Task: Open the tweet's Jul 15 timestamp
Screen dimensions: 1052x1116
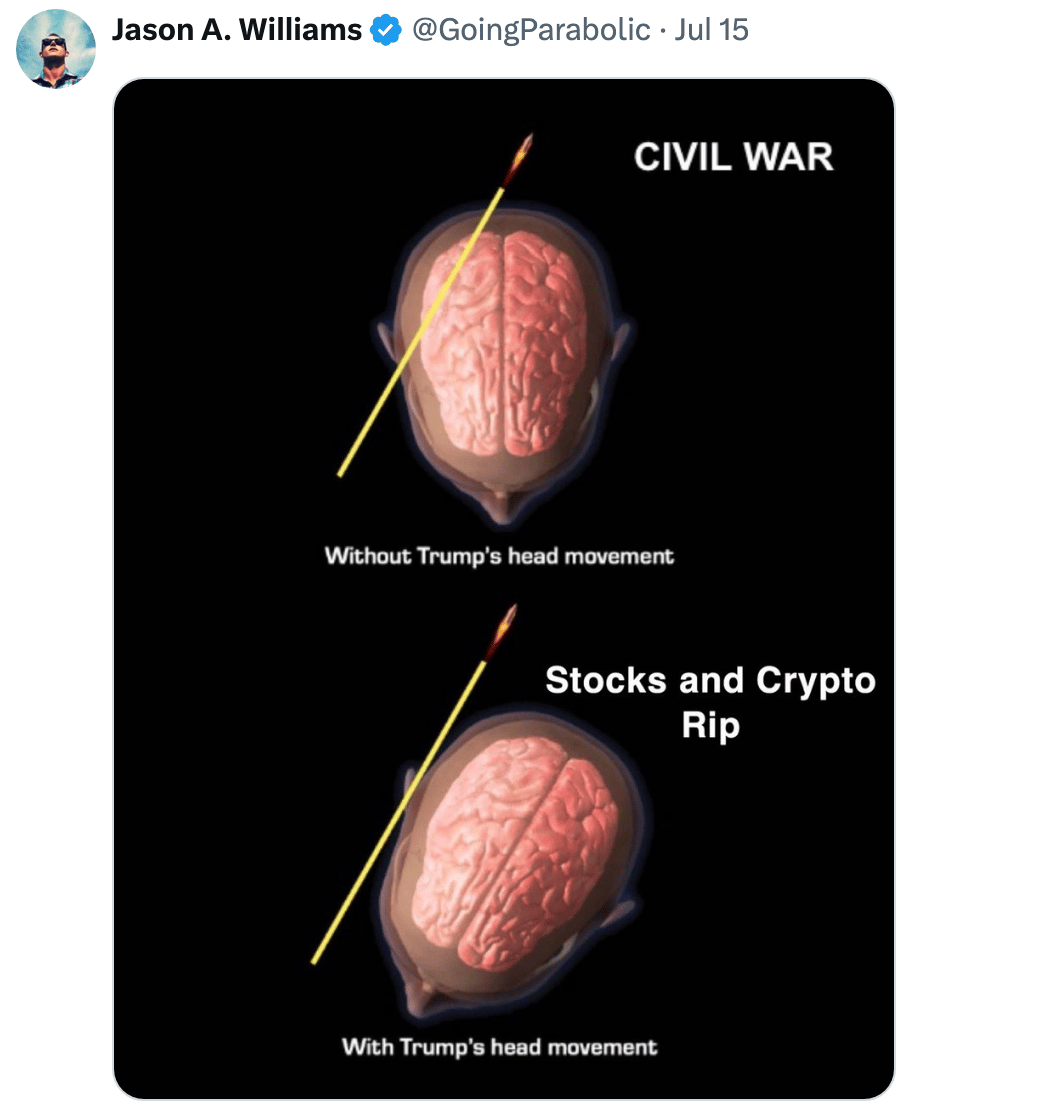Action: (x=711, y=30)
